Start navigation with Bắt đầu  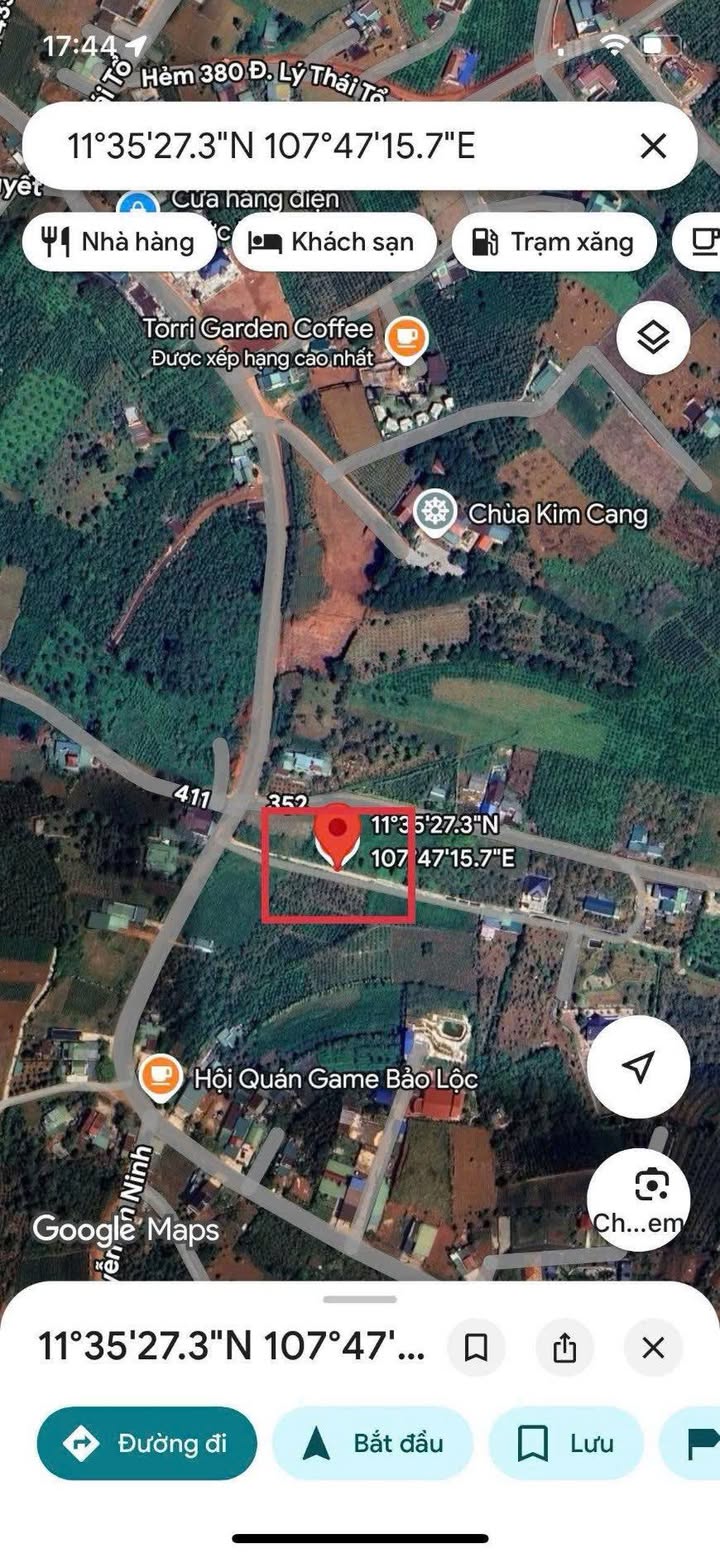(x=372, y=1443)
